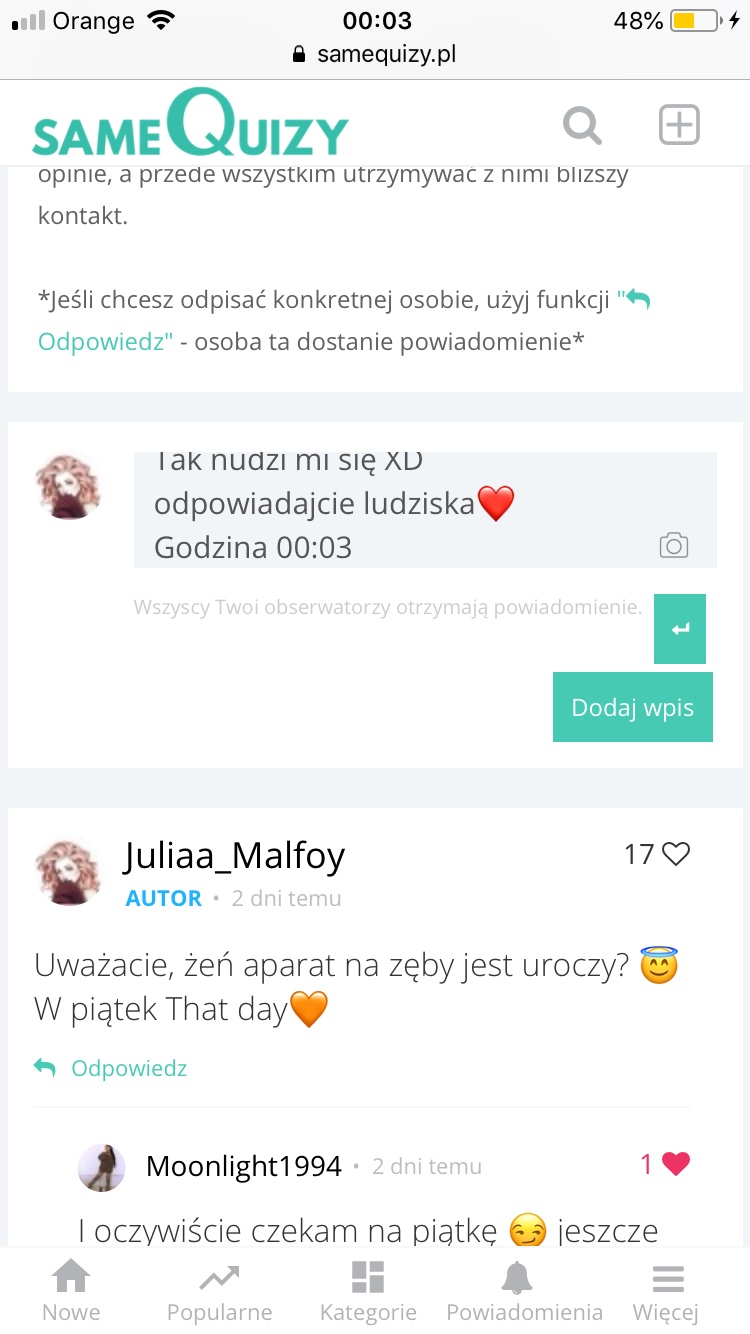The height and width of the screenshot is (1334, 750).
Task: Open the Więcej menu tab
Action: click(x=666, y=1291)
